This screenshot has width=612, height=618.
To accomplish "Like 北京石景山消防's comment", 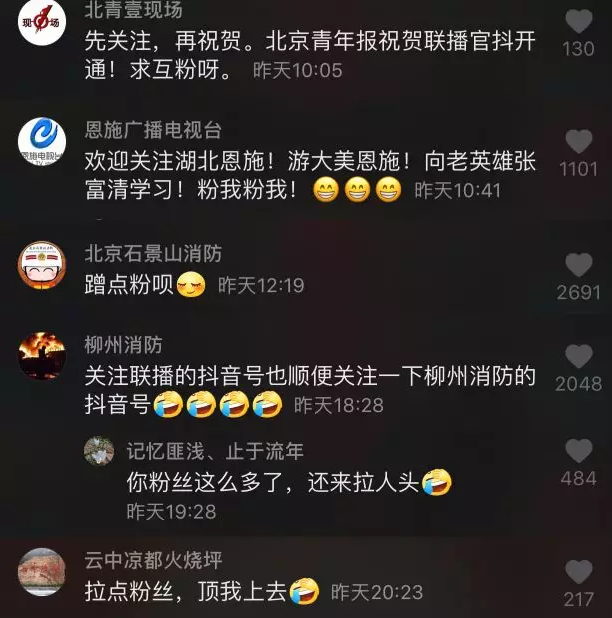I will pyautogui.click(x=578, y=265).
